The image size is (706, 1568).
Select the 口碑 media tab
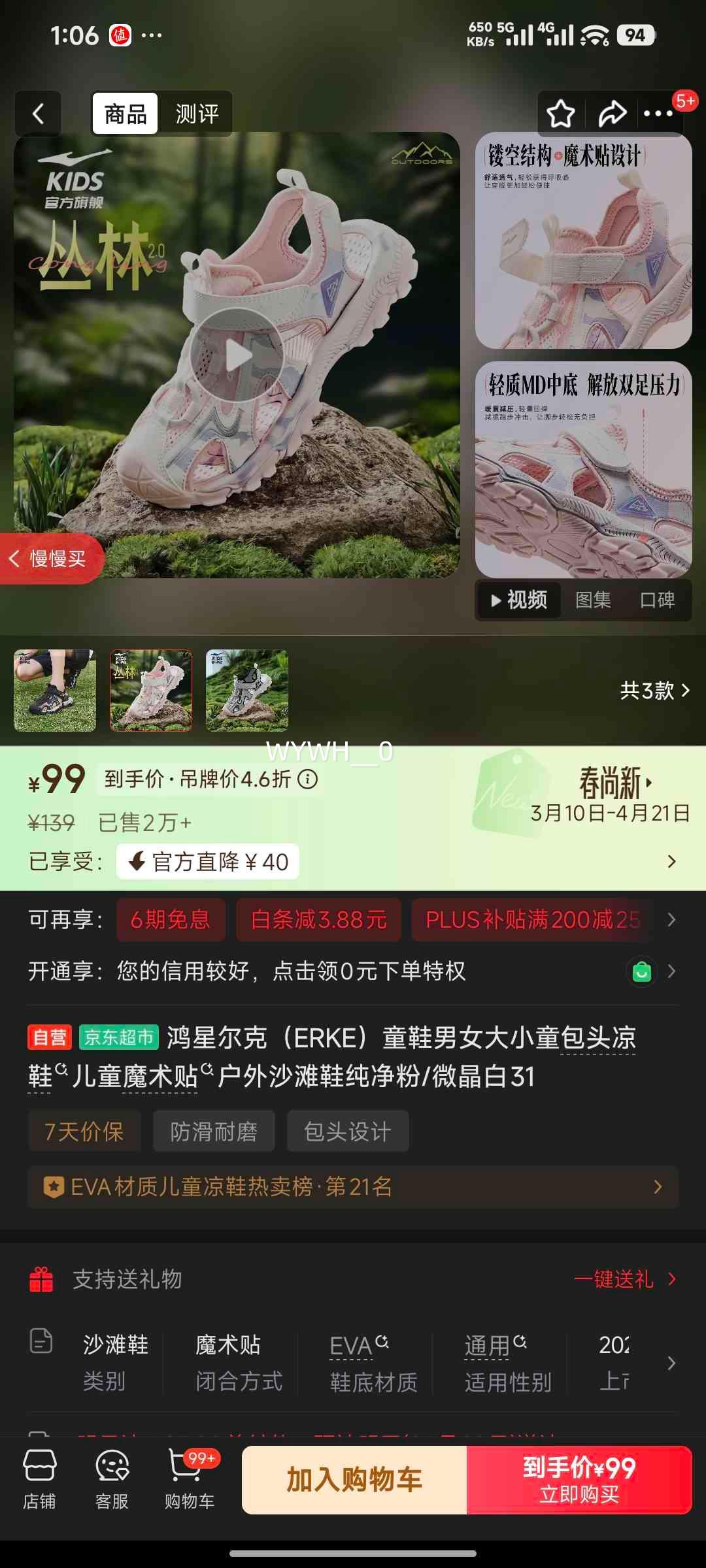tap(659, 599)
